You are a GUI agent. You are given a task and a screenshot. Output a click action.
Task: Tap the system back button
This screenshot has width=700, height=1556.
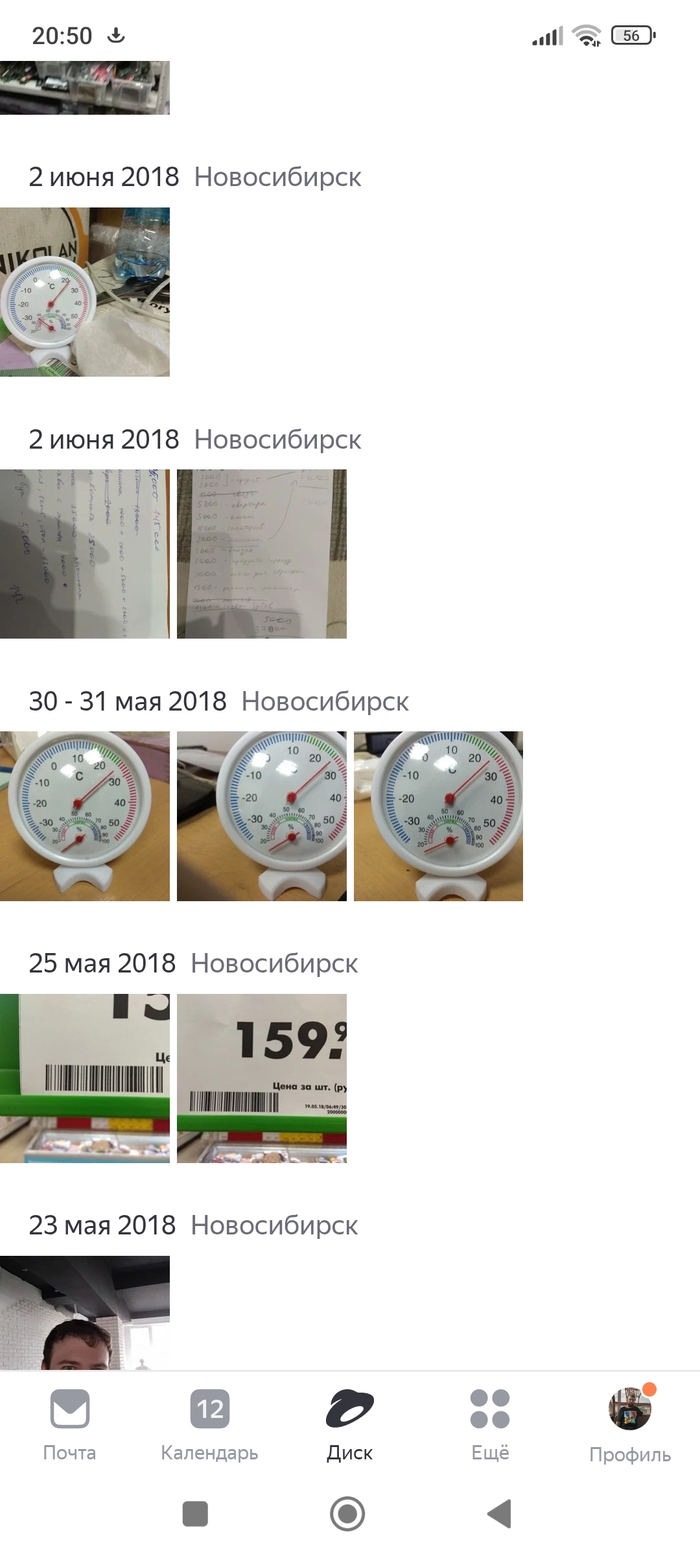click(x=499, y=1514)
